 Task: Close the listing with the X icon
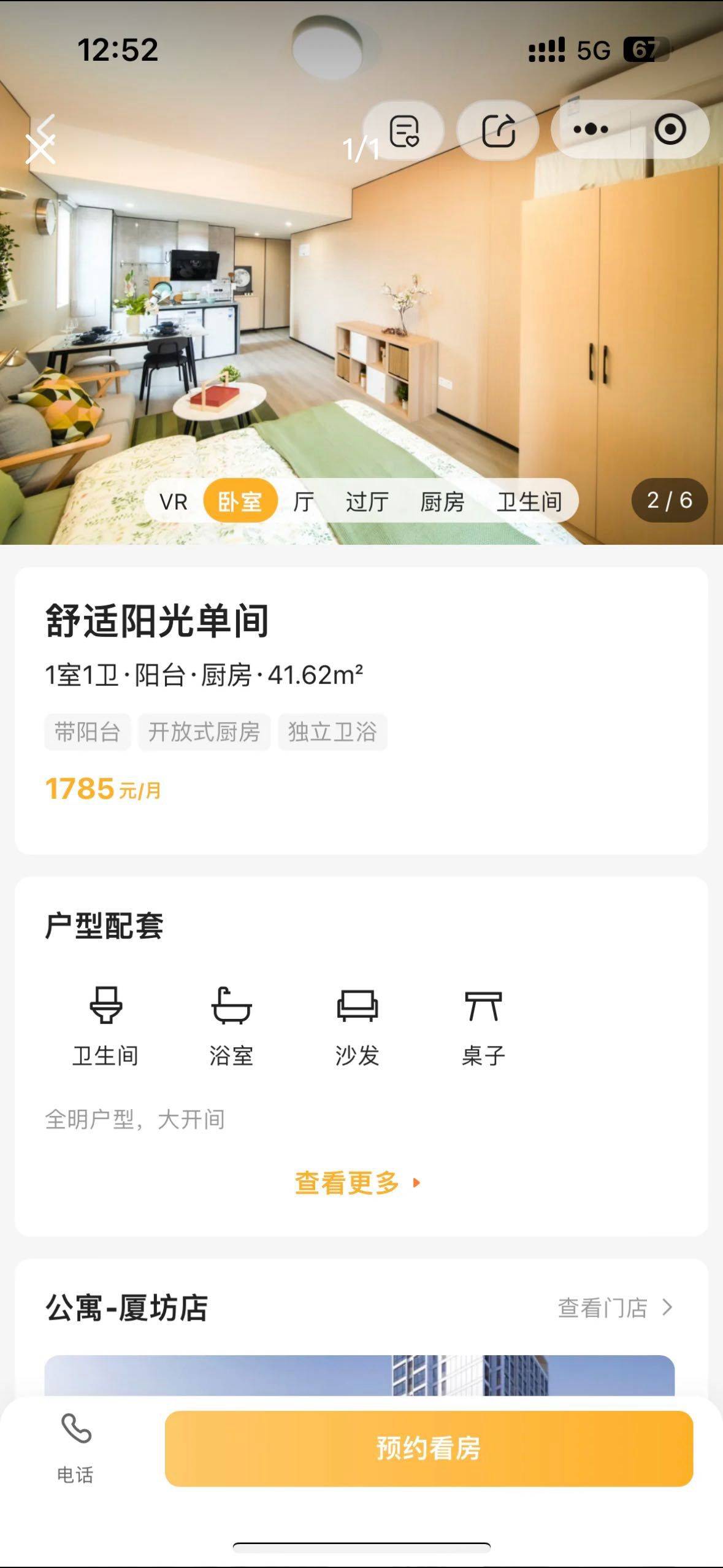[x=40, y=148]
